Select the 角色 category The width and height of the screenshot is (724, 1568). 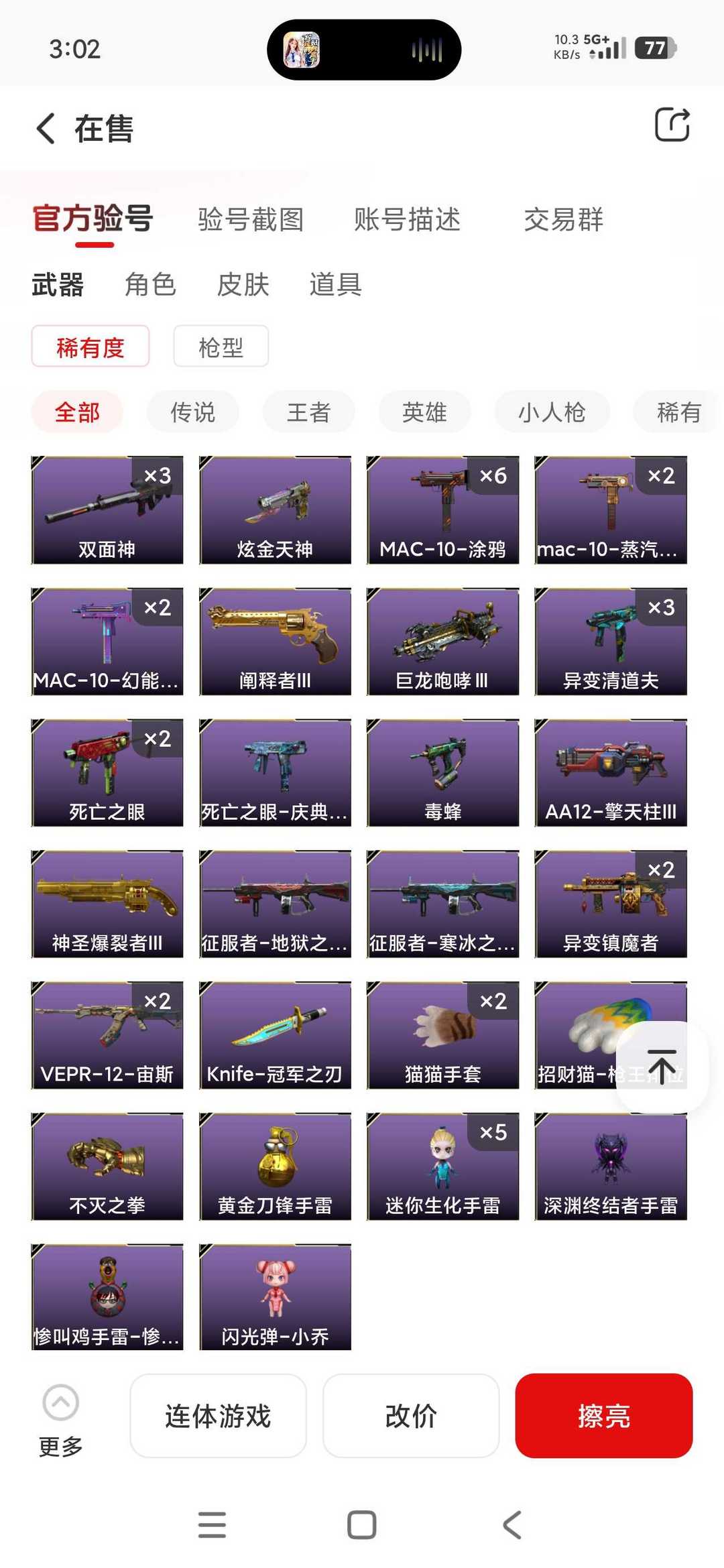tap(150, 284)
